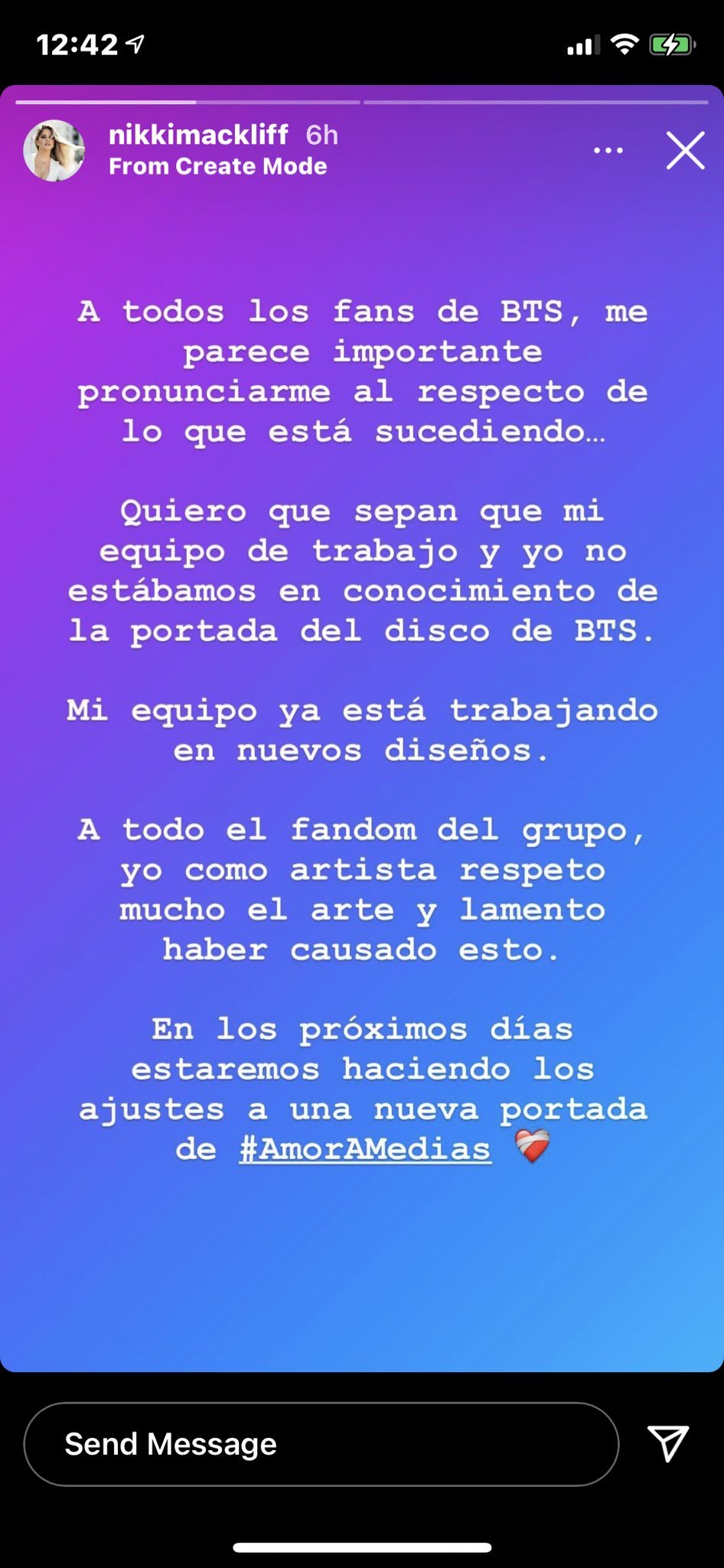Open the #AmorAMedias hashtag link
Image resolution: width=724 pixels, height=1568 pixels.
tap(365, 1148)
